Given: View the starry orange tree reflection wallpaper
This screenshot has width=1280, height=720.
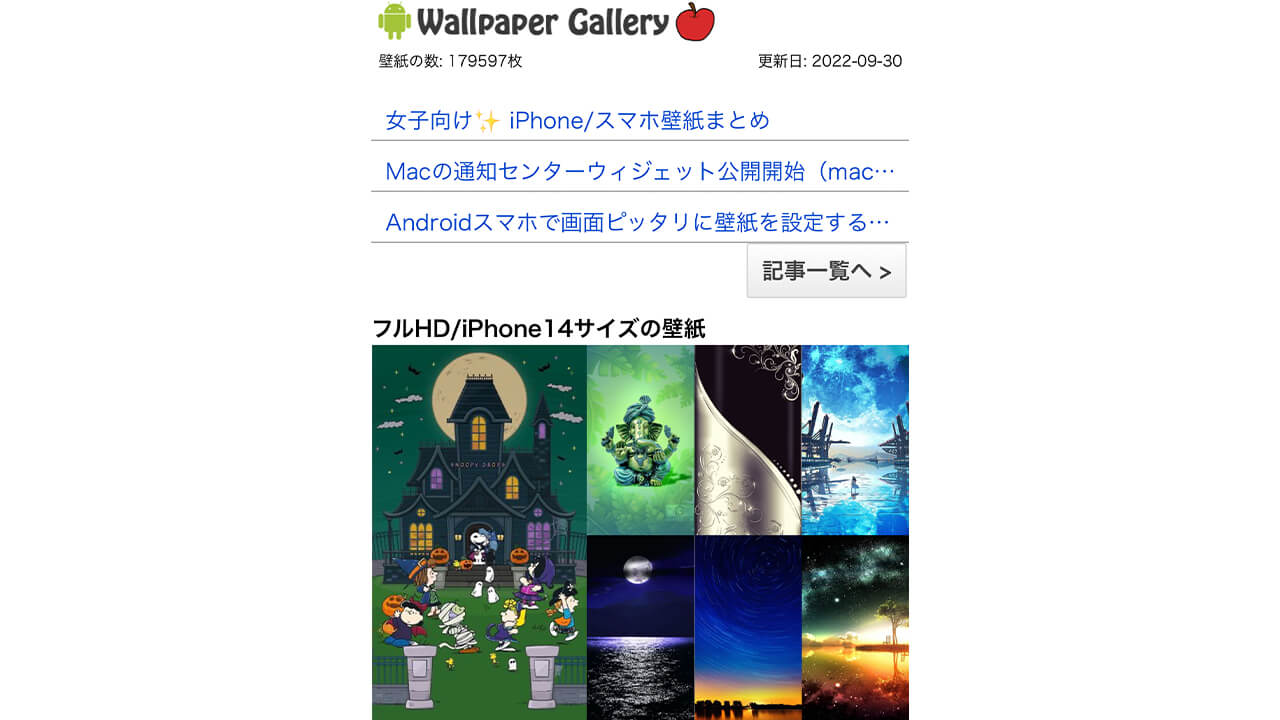Looking at the screenshot, I should (x=855, y=627).
